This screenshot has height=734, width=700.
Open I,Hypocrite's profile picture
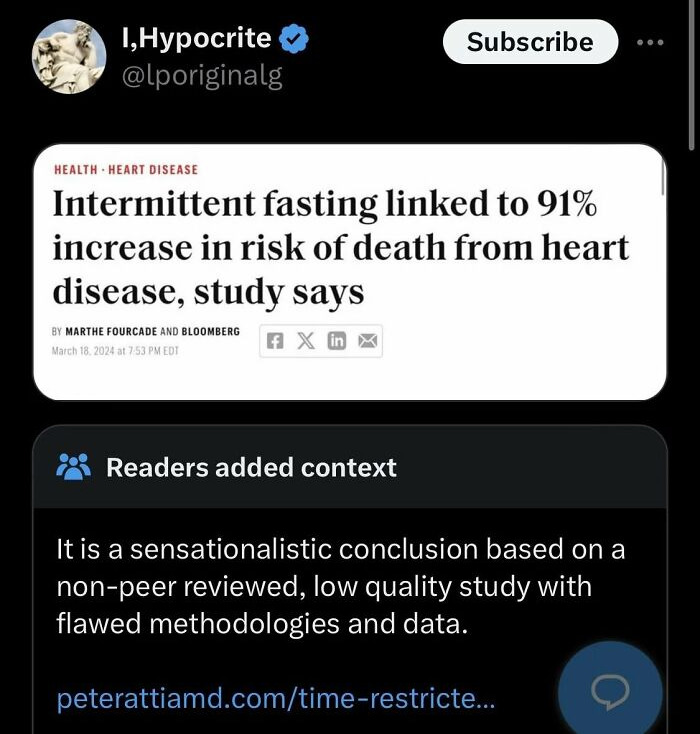69,56
